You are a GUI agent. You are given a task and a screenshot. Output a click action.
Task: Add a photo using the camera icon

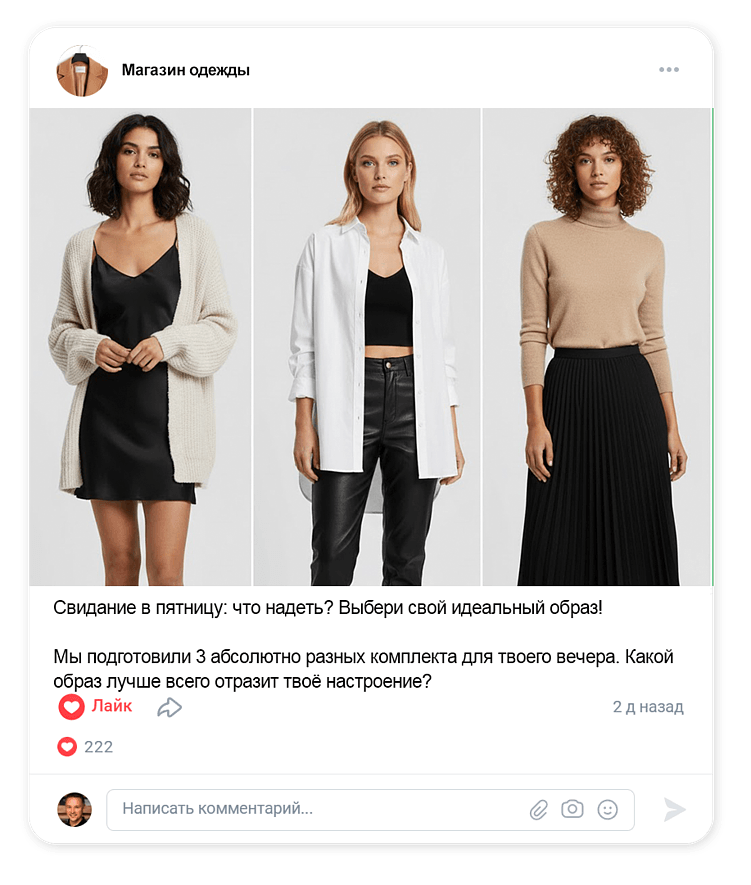pyautogui.click(x=570, y=810)
